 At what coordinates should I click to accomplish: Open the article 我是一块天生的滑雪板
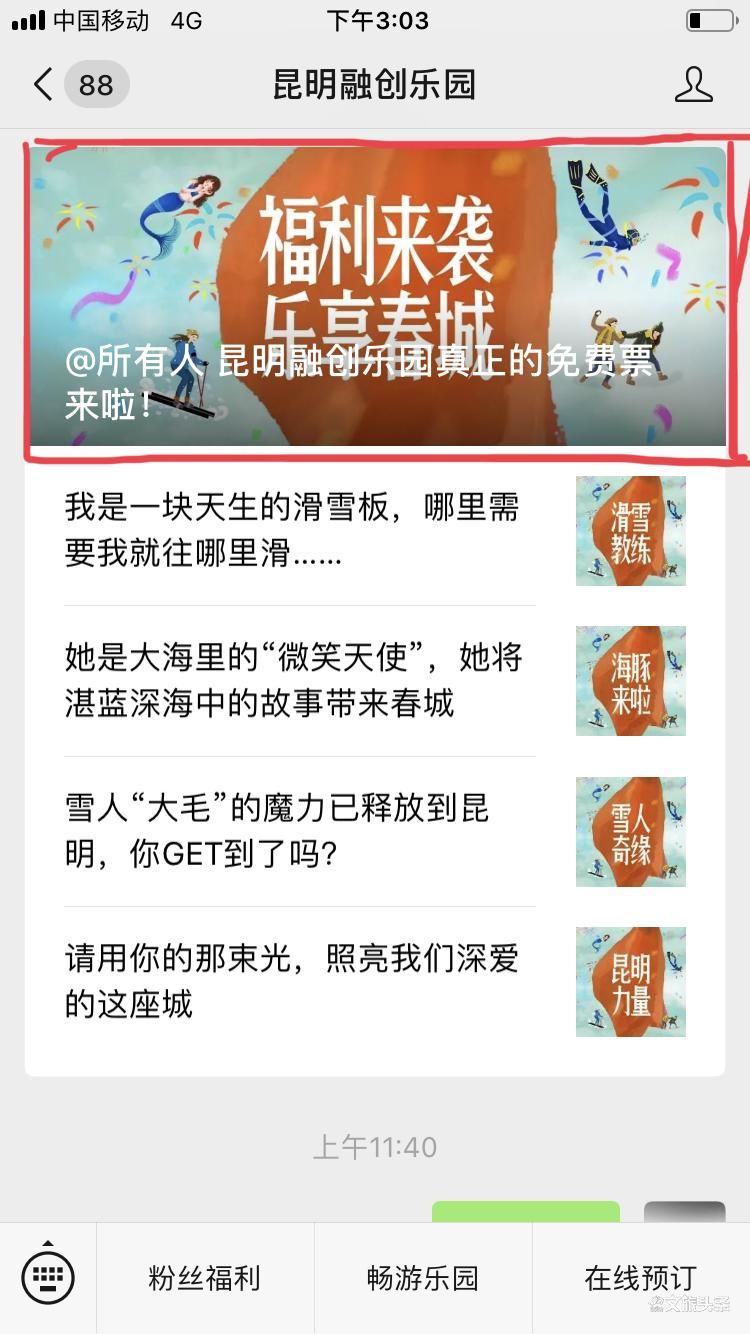[300, 530]
